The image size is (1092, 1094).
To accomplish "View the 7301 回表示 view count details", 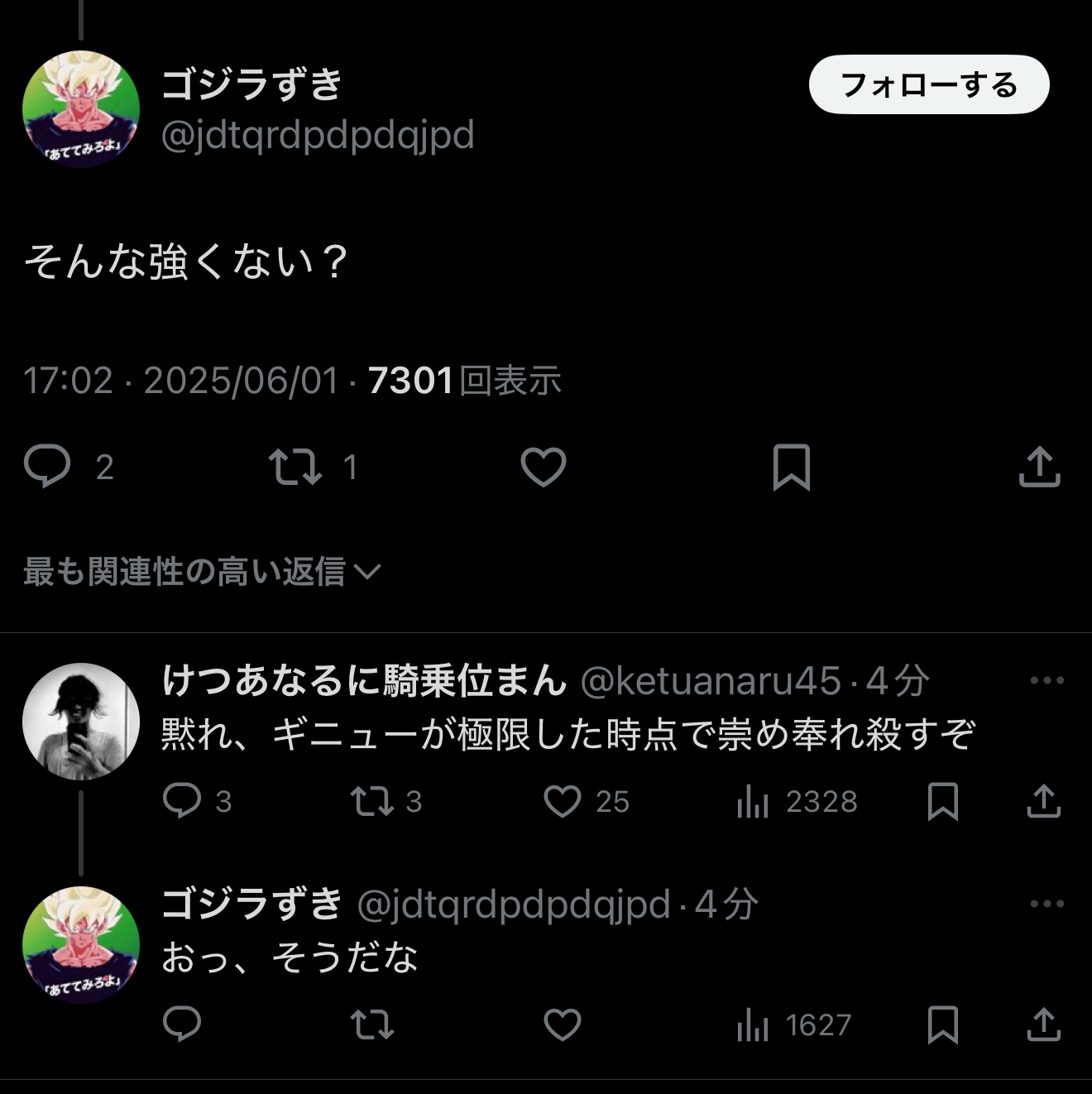I will 464,381.
